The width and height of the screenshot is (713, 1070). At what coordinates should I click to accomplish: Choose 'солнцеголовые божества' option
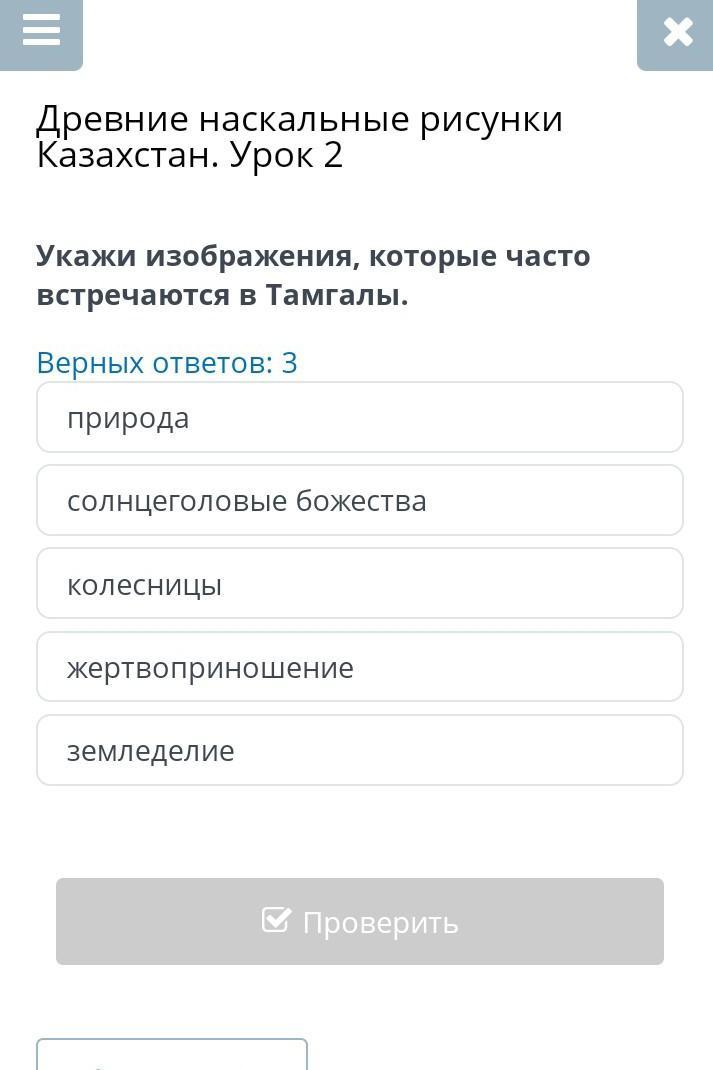tap(359, 501)
